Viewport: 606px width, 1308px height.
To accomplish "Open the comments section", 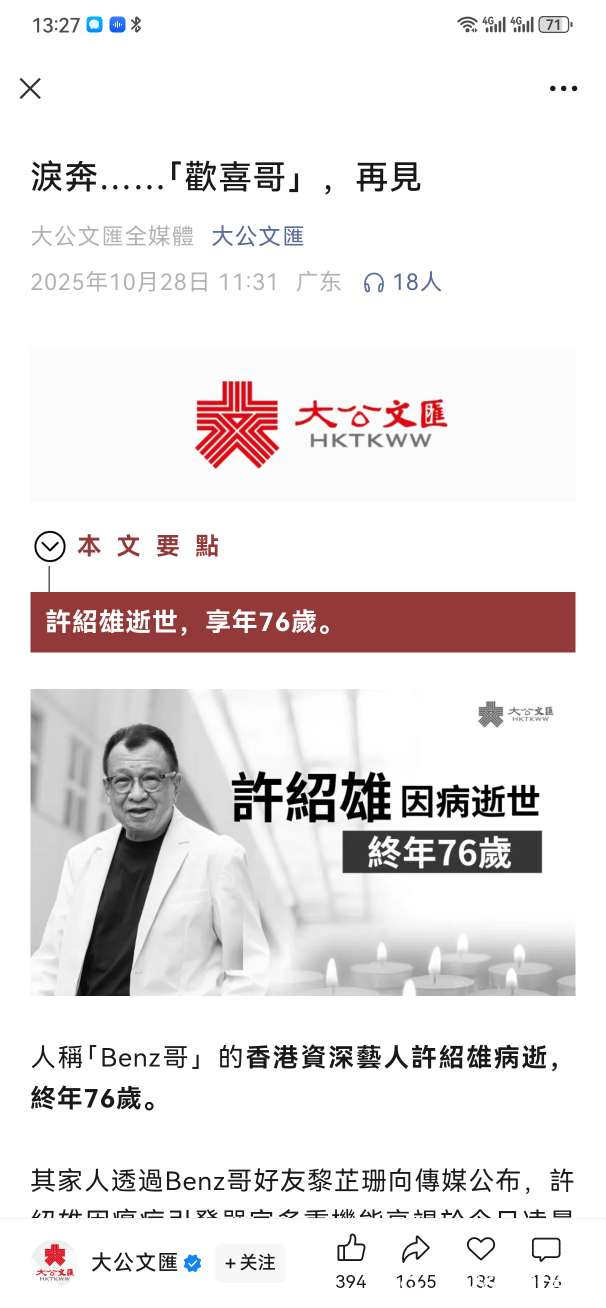I will point(546,1249).
